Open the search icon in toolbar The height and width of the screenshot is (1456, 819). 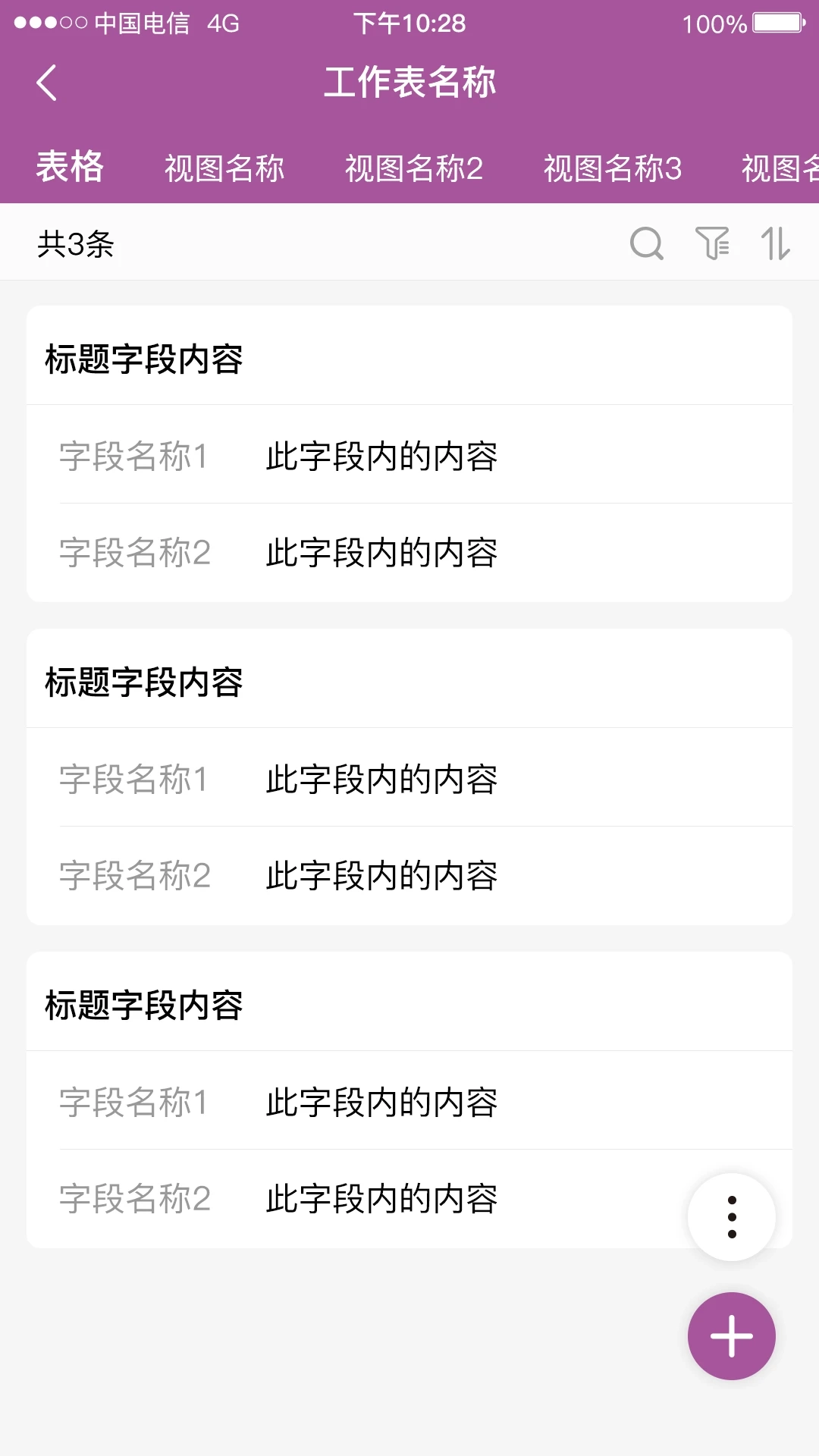tap(647, 244)
